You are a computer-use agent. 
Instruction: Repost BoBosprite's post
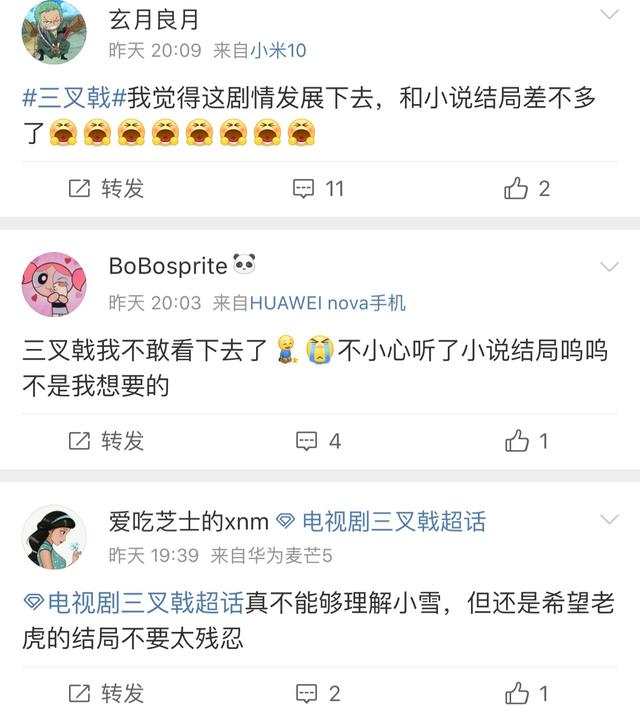105,440
